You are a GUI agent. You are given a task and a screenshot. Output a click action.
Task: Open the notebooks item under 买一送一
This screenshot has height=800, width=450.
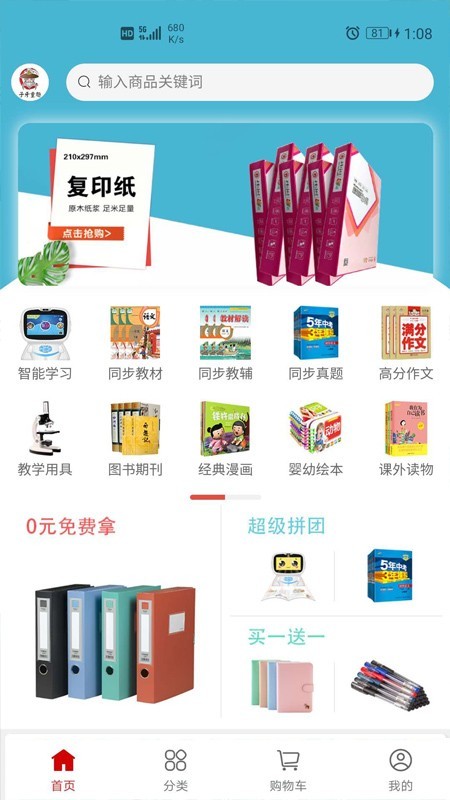(x=282, y=686)
